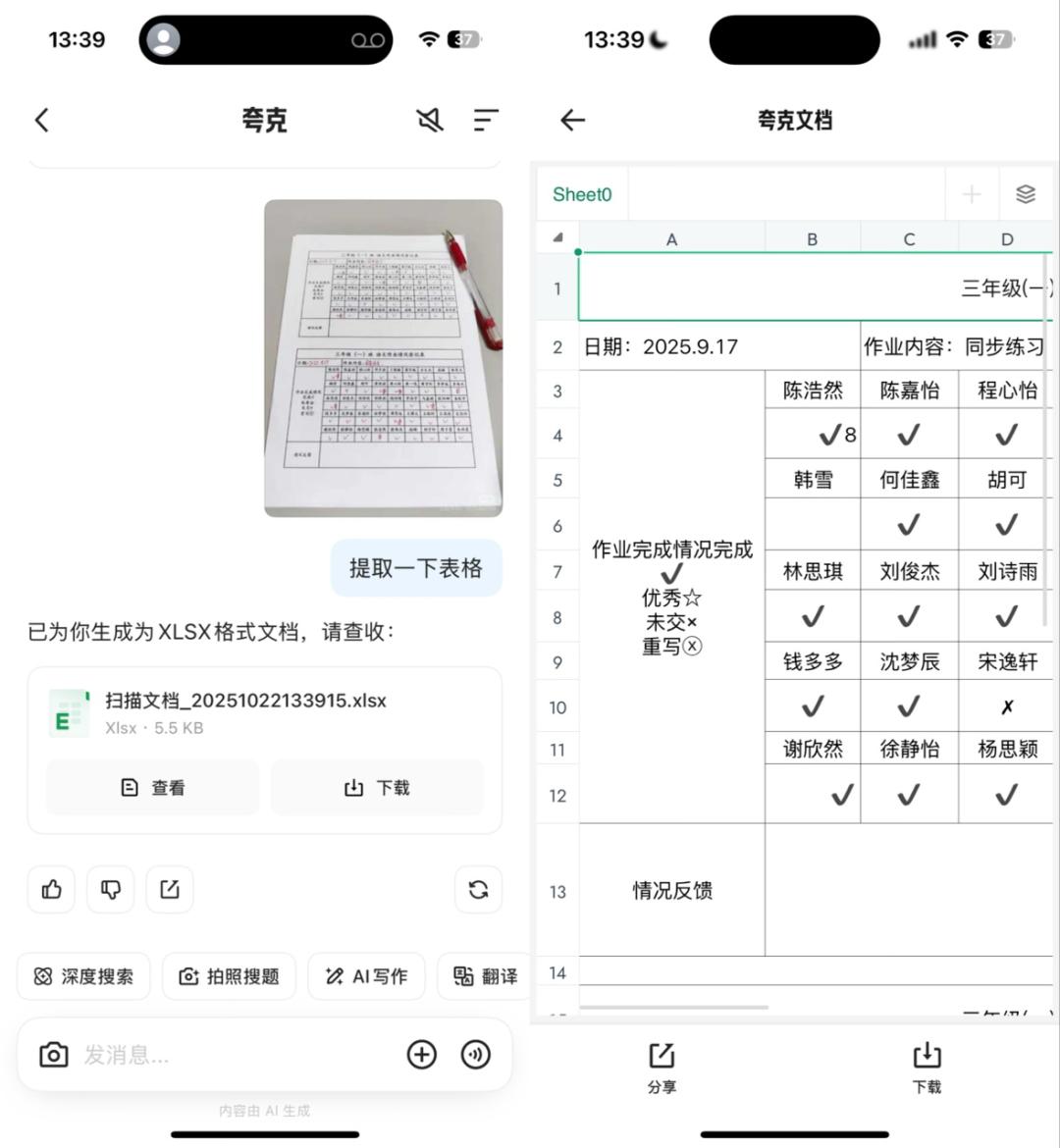Tap 下载 on the xlsx file card
The width and height of the screenshot is (1060, 1148).
tap(377, 787)
